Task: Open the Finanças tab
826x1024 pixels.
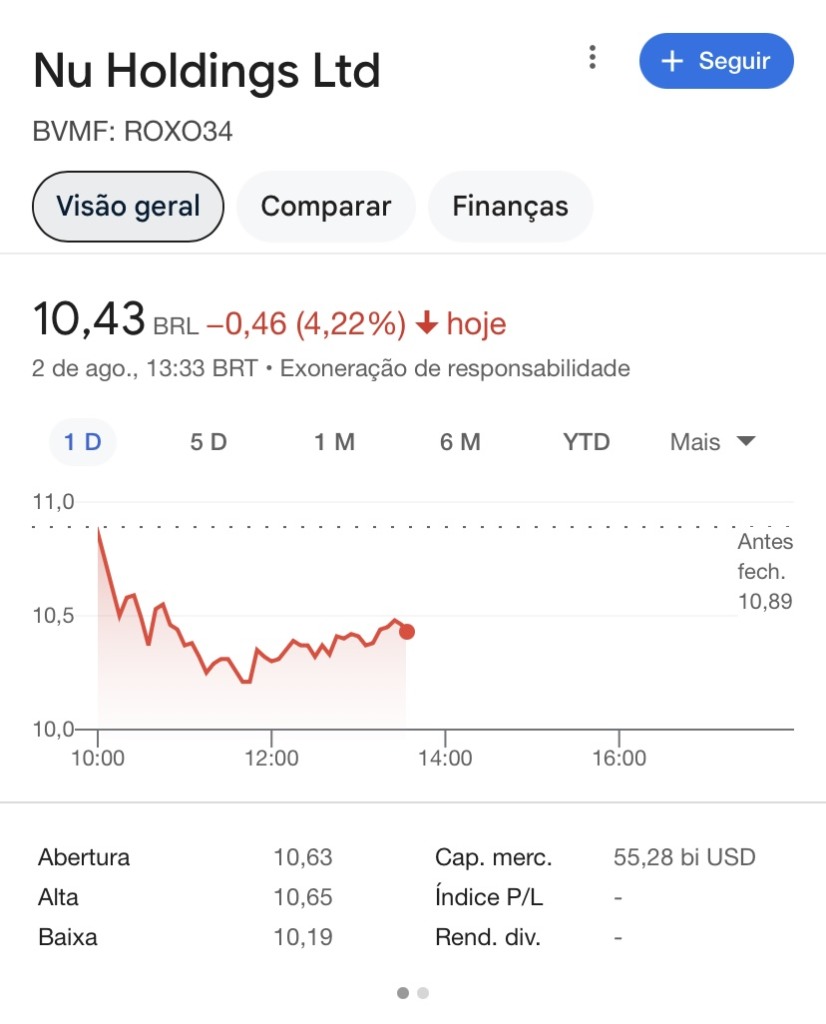Action: click(510, 207)
